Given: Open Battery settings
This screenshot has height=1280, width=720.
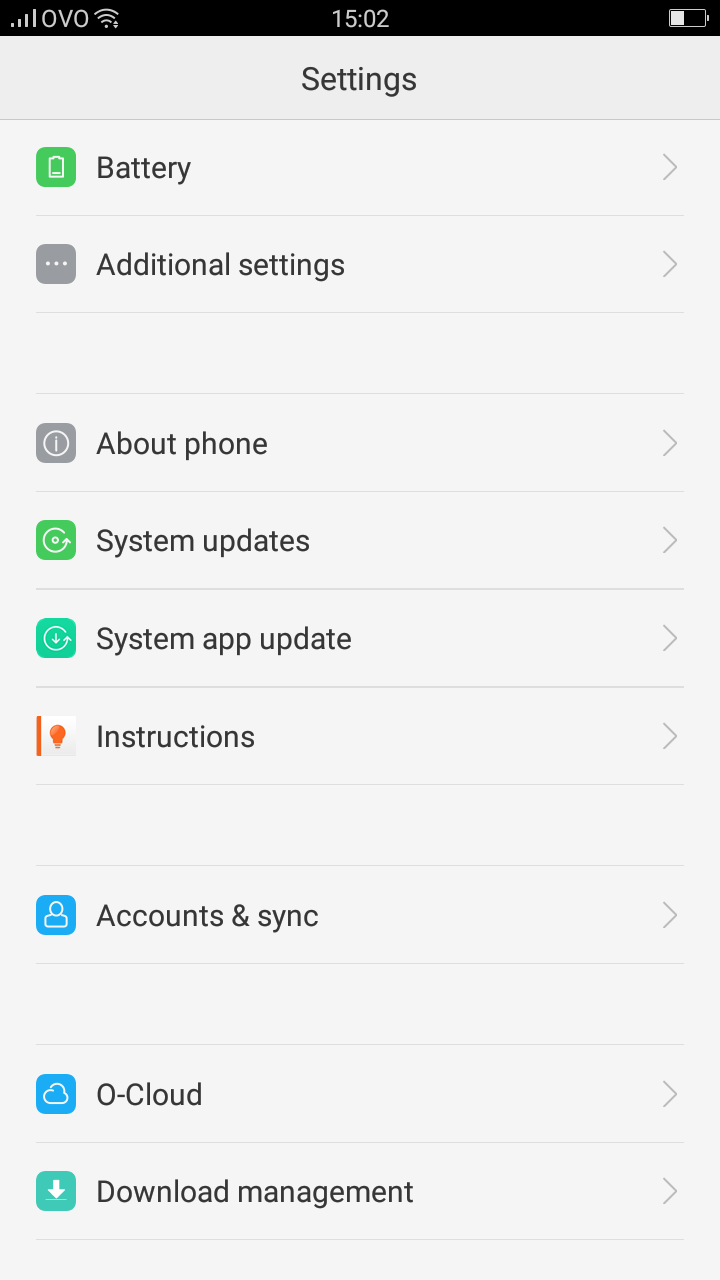Looking at the screenshot, I should coord(360,168).
